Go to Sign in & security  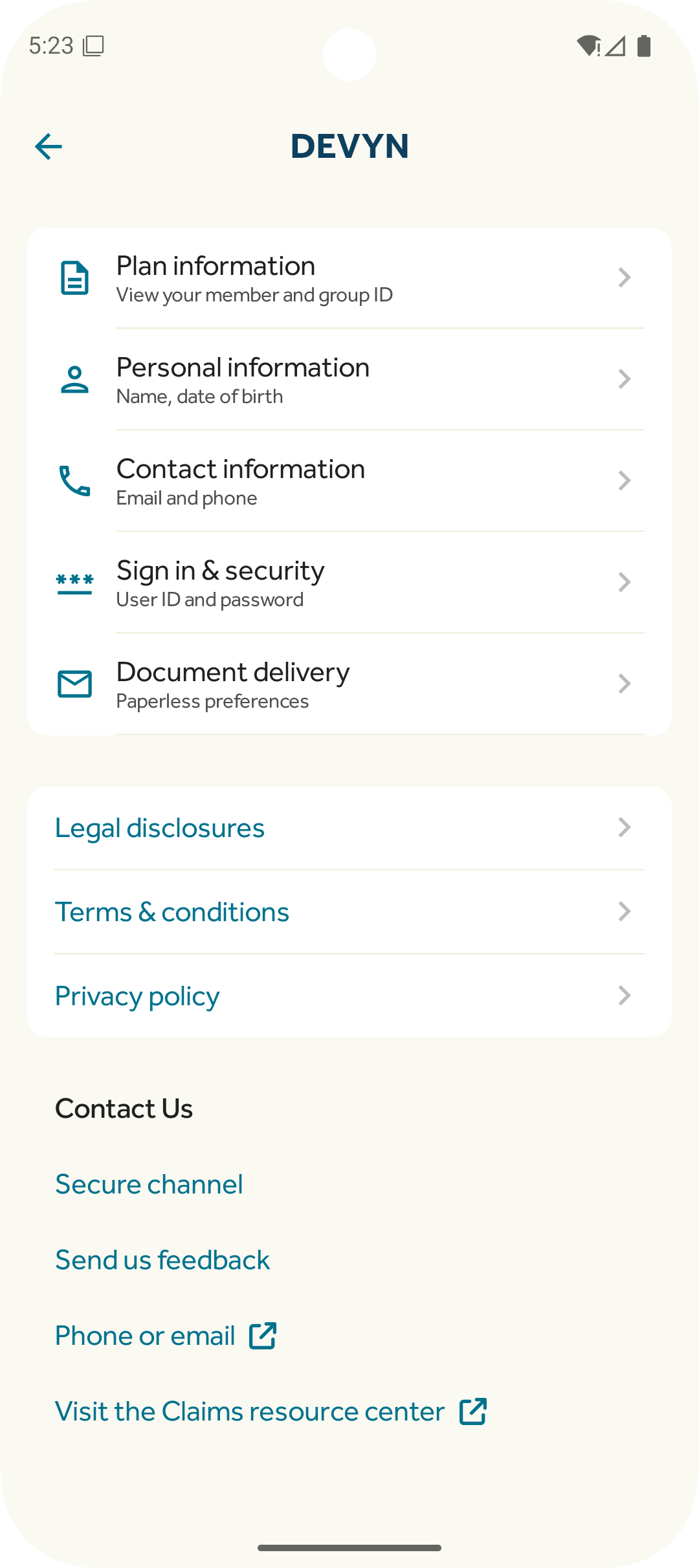click(348, 583)
